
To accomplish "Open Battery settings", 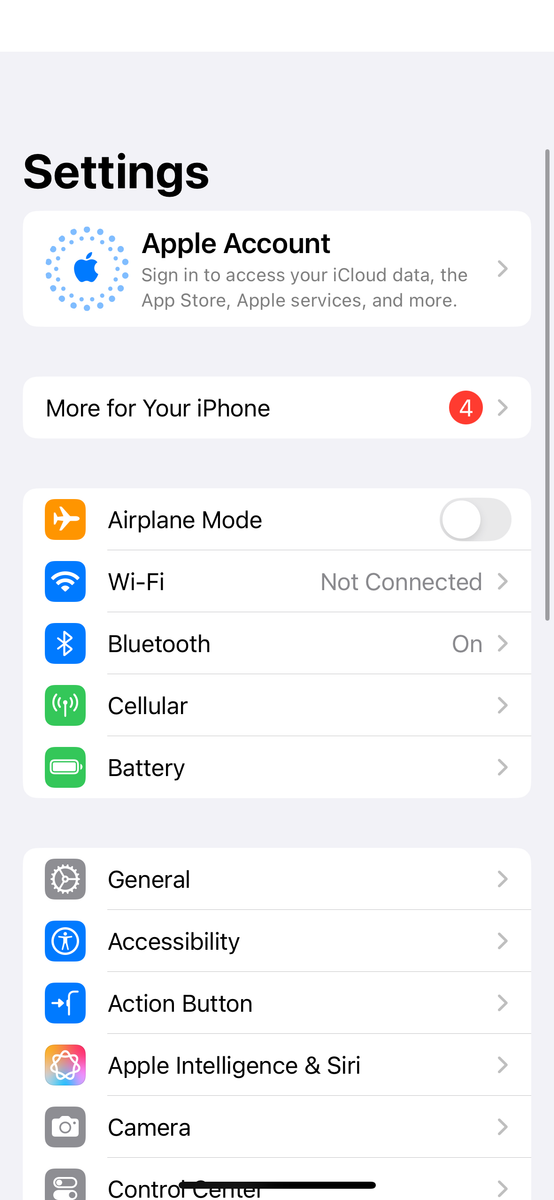I will (x=277, y=768).
